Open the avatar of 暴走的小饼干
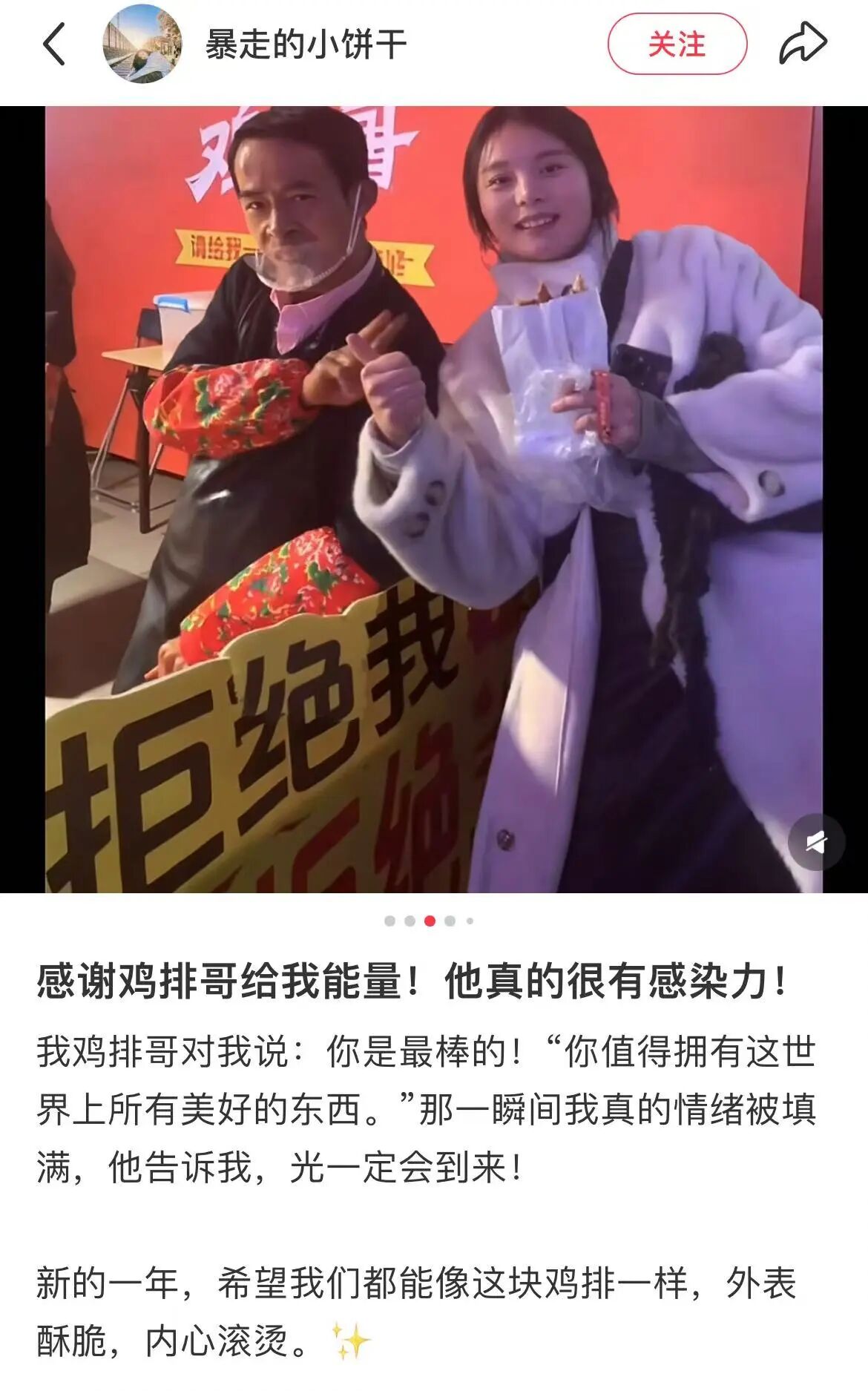Viewport: 868px width, 1391px height. pyautogui.click(x=142, y=45)
